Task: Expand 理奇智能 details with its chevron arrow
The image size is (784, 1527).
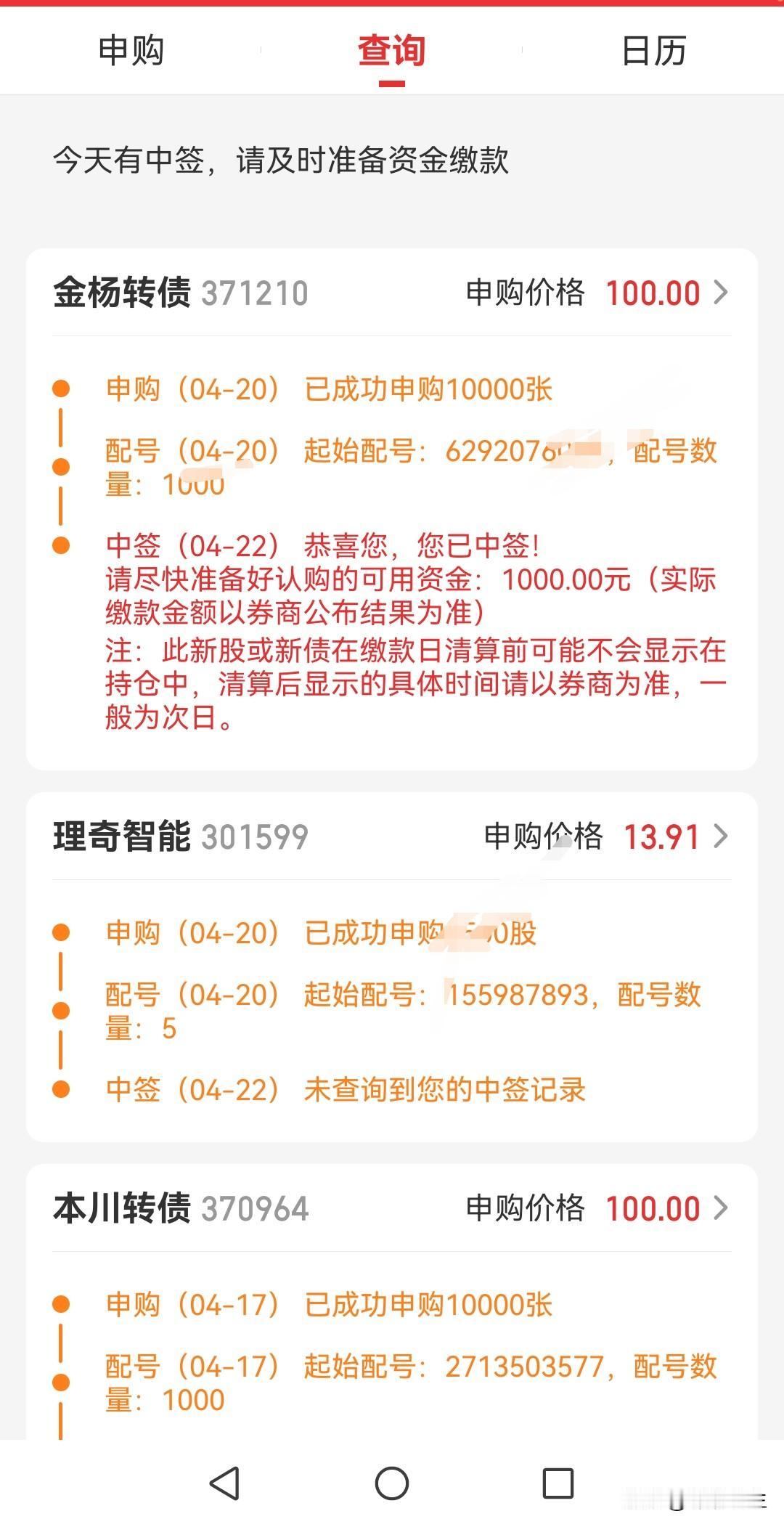Action: 721,836
